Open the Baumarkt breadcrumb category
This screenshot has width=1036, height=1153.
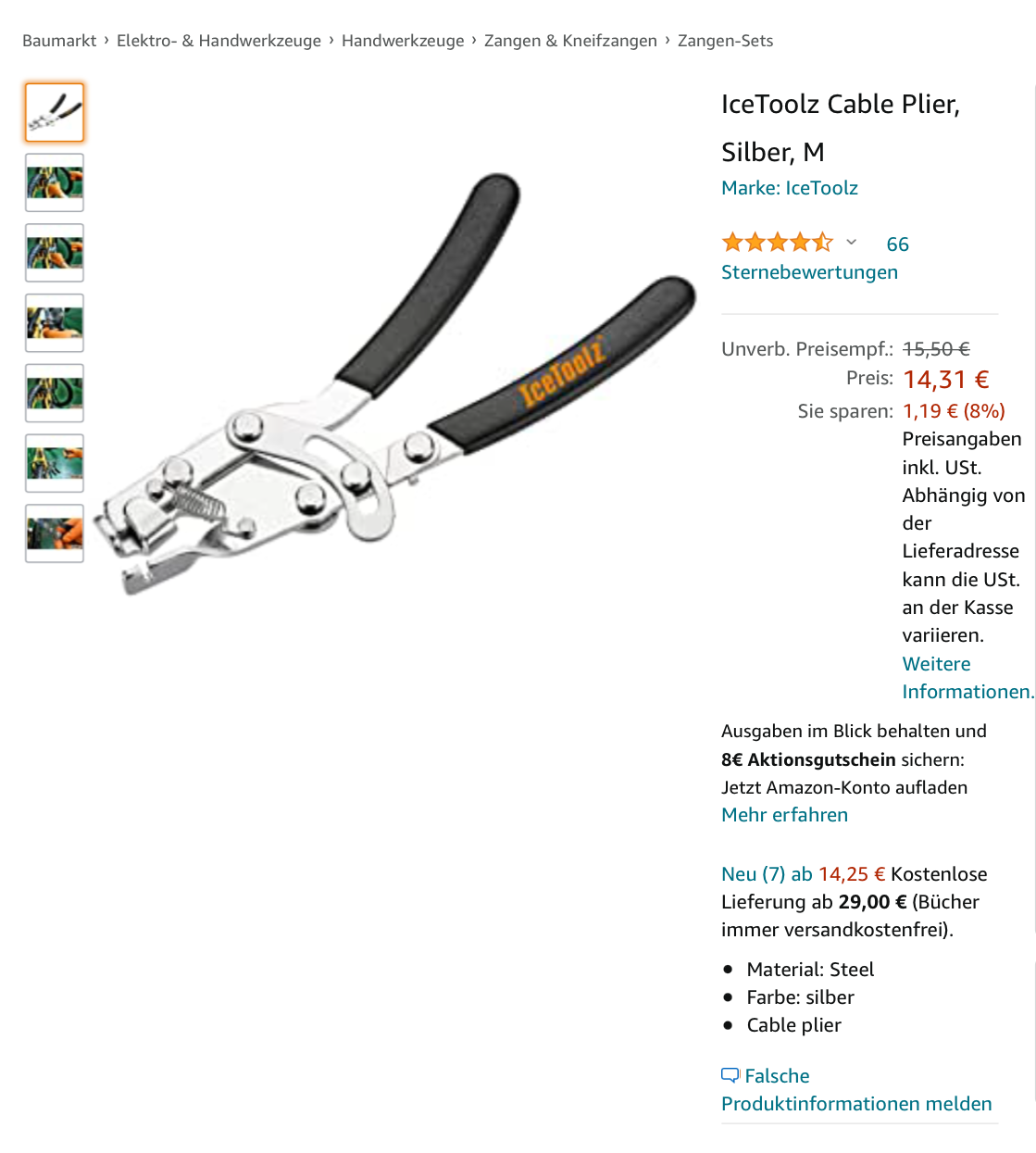pos(59,41)
